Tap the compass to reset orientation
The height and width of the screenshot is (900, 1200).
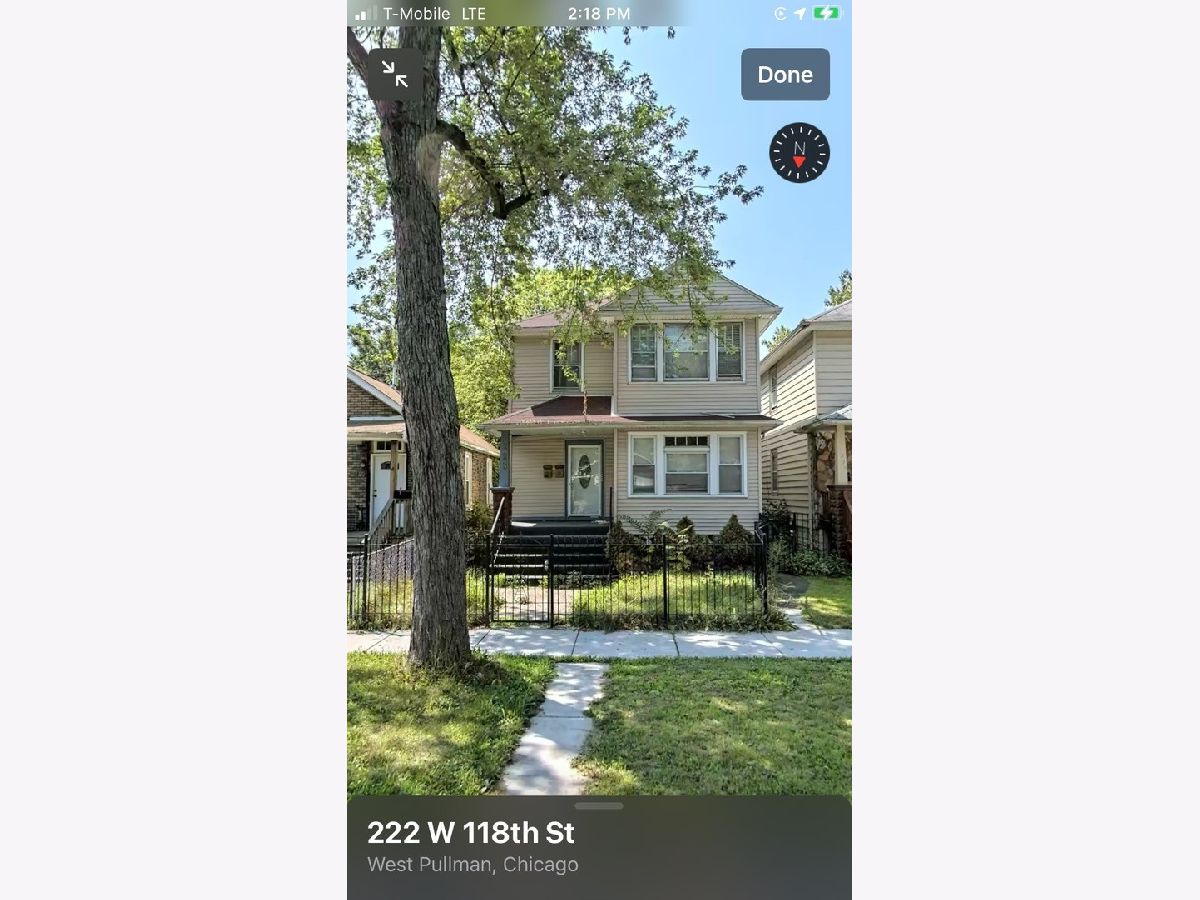(x=799, y=153)
